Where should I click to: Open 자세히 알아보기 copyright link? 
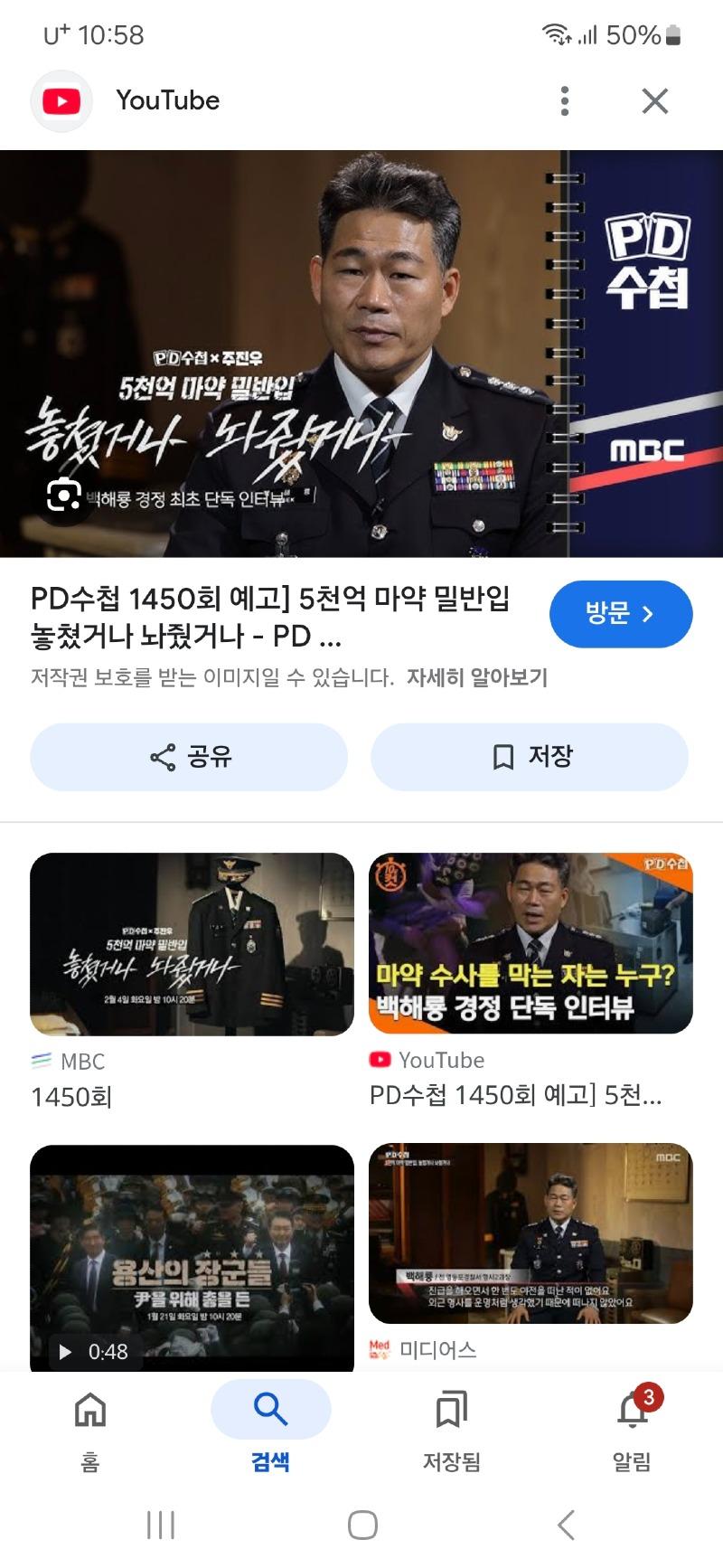476,677
